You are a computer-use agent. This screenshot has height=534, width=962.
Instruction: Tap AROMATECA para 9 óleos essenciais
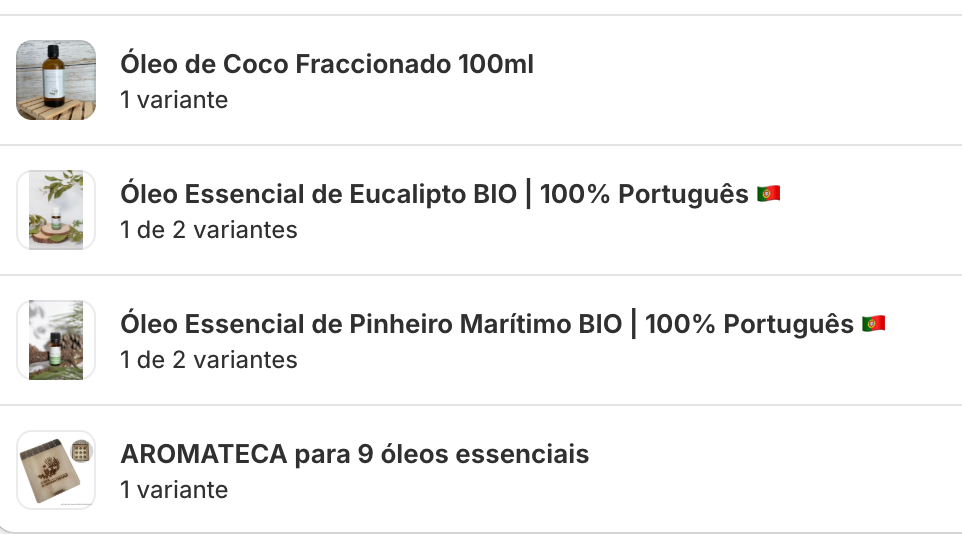point(354,455)
